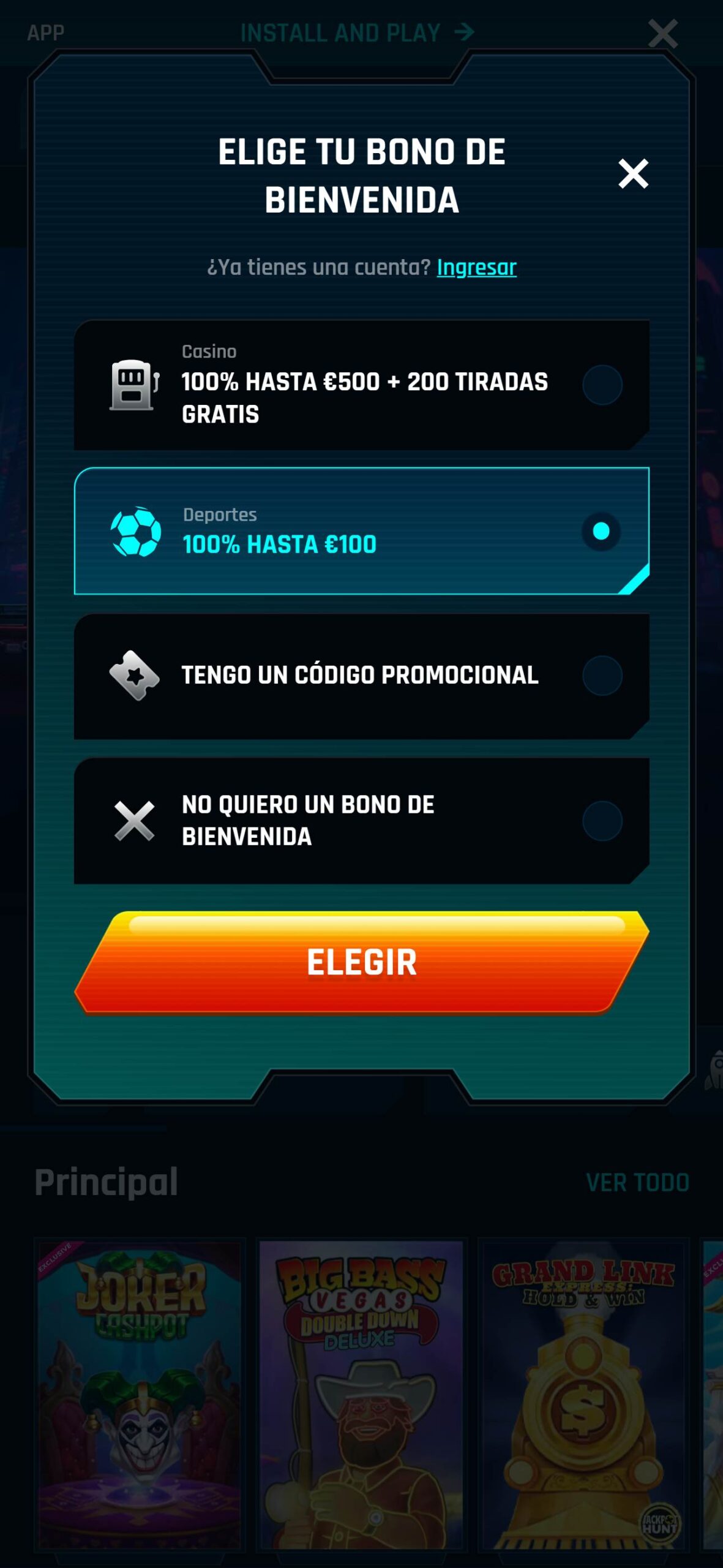Select No quiero un bono de bienvenida

[x=361, y=821]
